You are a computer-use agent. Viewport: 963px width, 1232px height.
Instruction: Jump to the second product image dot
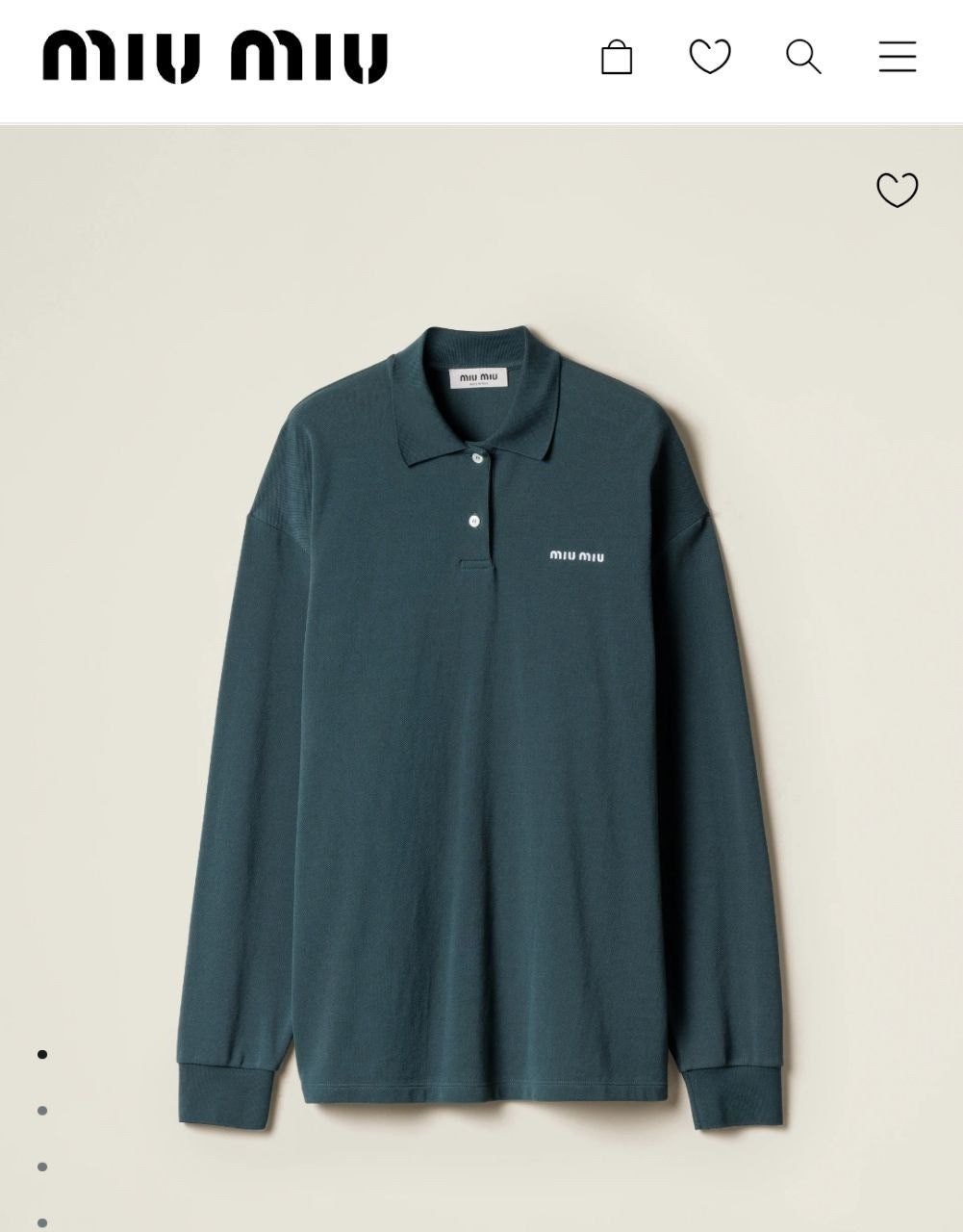pyautogui.click(x=42, y=1111)
